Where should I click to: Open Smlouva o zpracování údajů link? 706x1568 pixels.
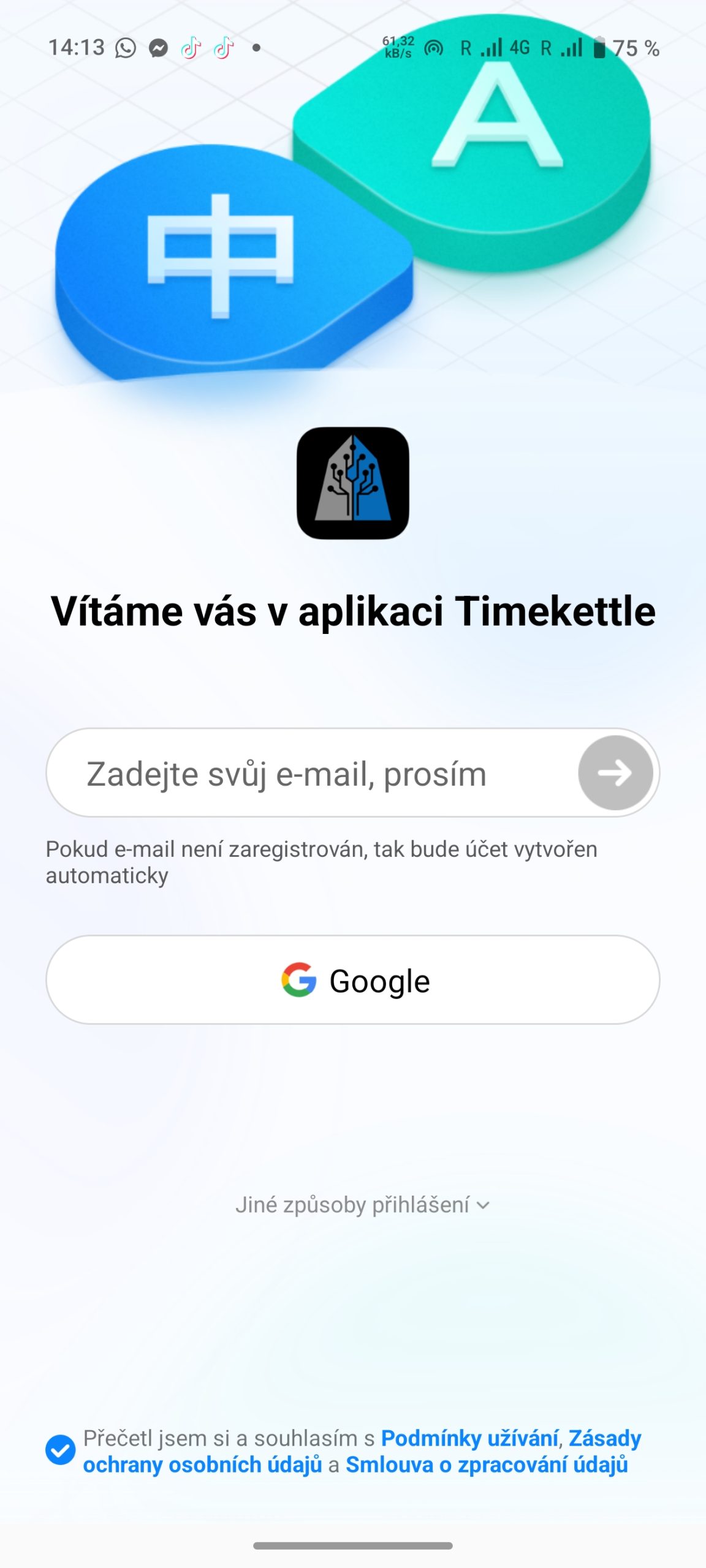coord(487,1464)
